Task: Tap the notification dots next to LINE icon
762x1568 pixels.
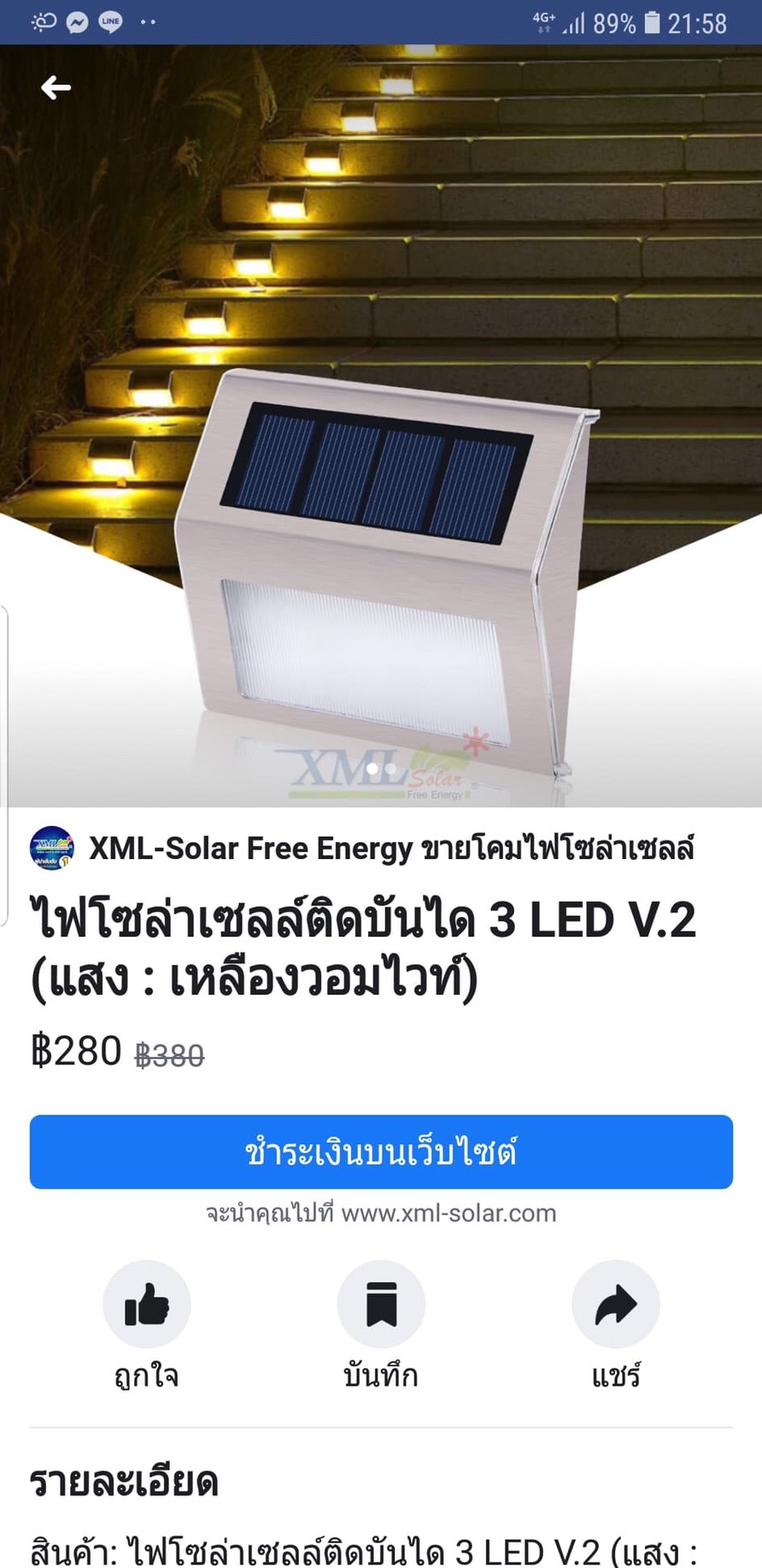Action: [147, 21]
